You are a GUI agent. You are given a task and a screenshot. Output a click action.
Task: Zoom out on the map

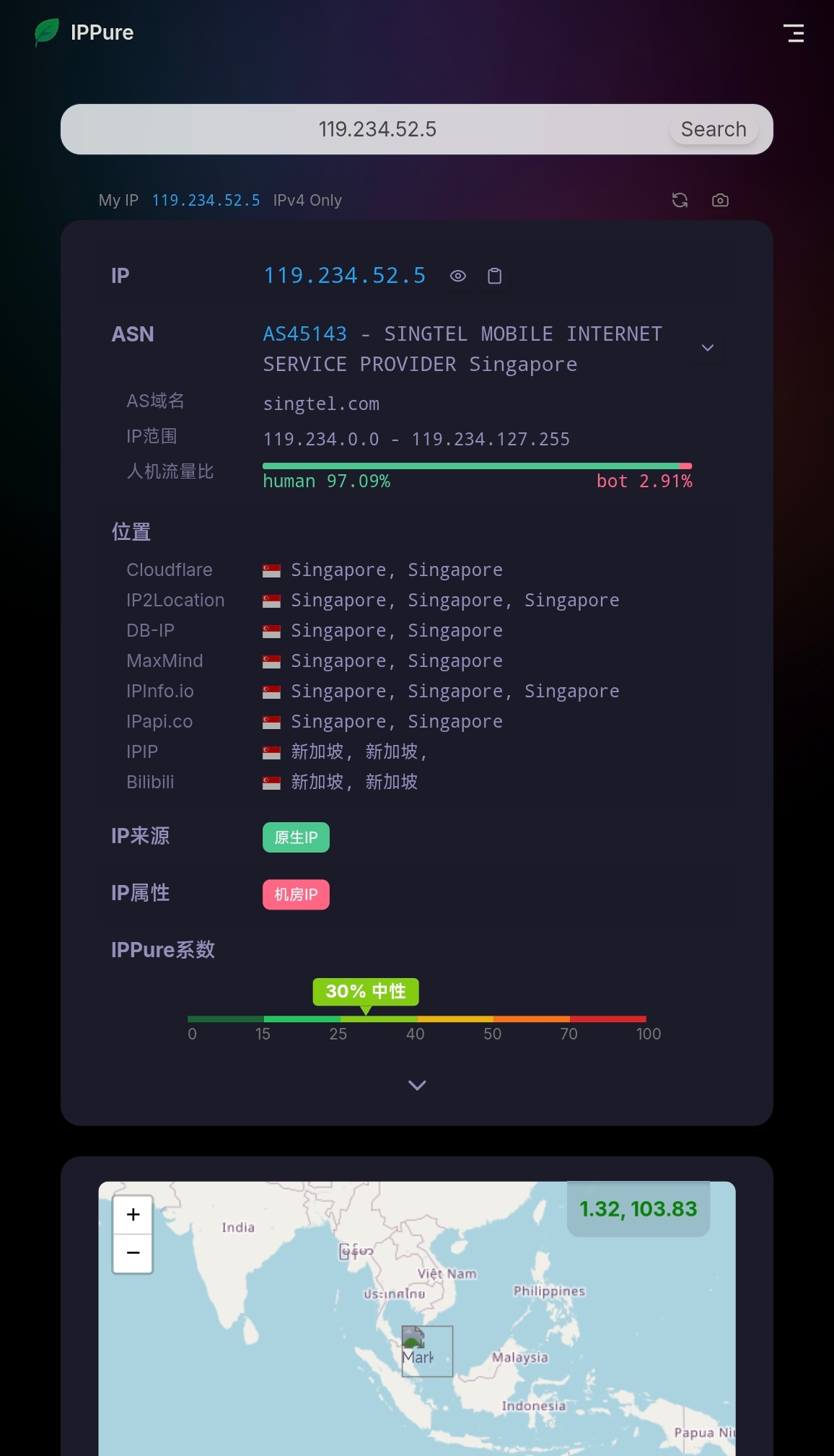(133, 1253)
